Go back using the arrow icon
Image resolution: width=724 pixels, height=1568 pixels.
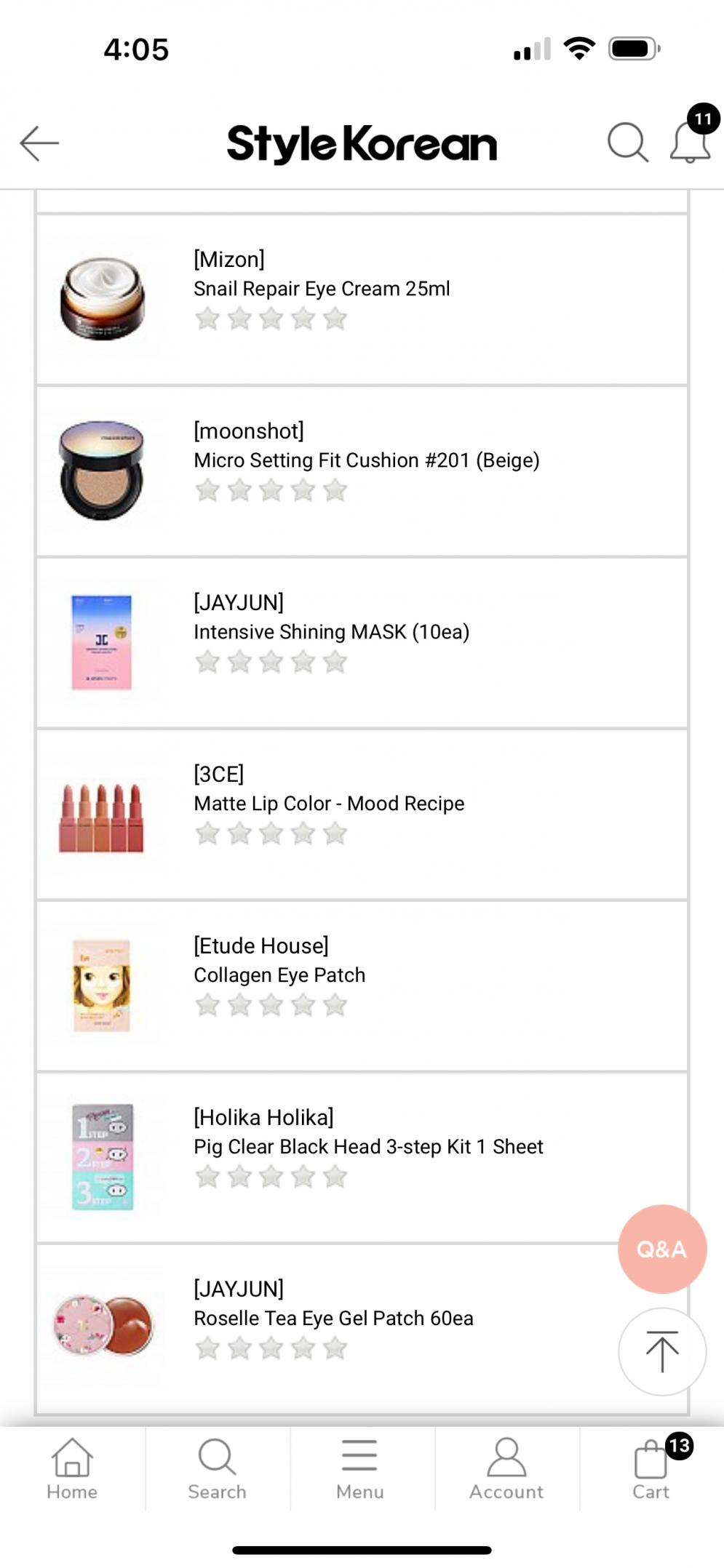[39, 143]
